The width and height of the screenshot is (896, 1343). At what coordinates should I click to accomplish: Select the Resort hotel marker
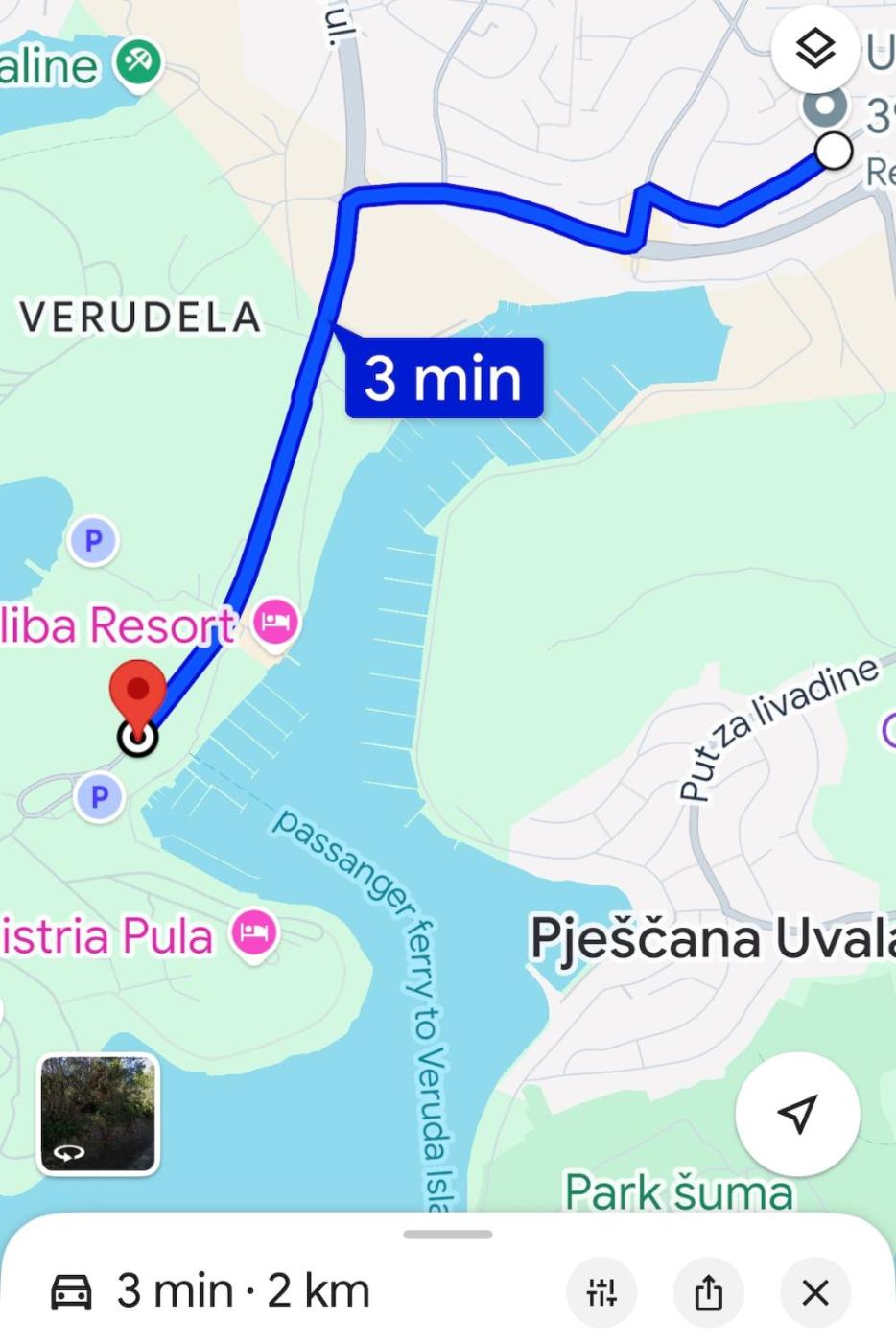[x=276, y=624]
